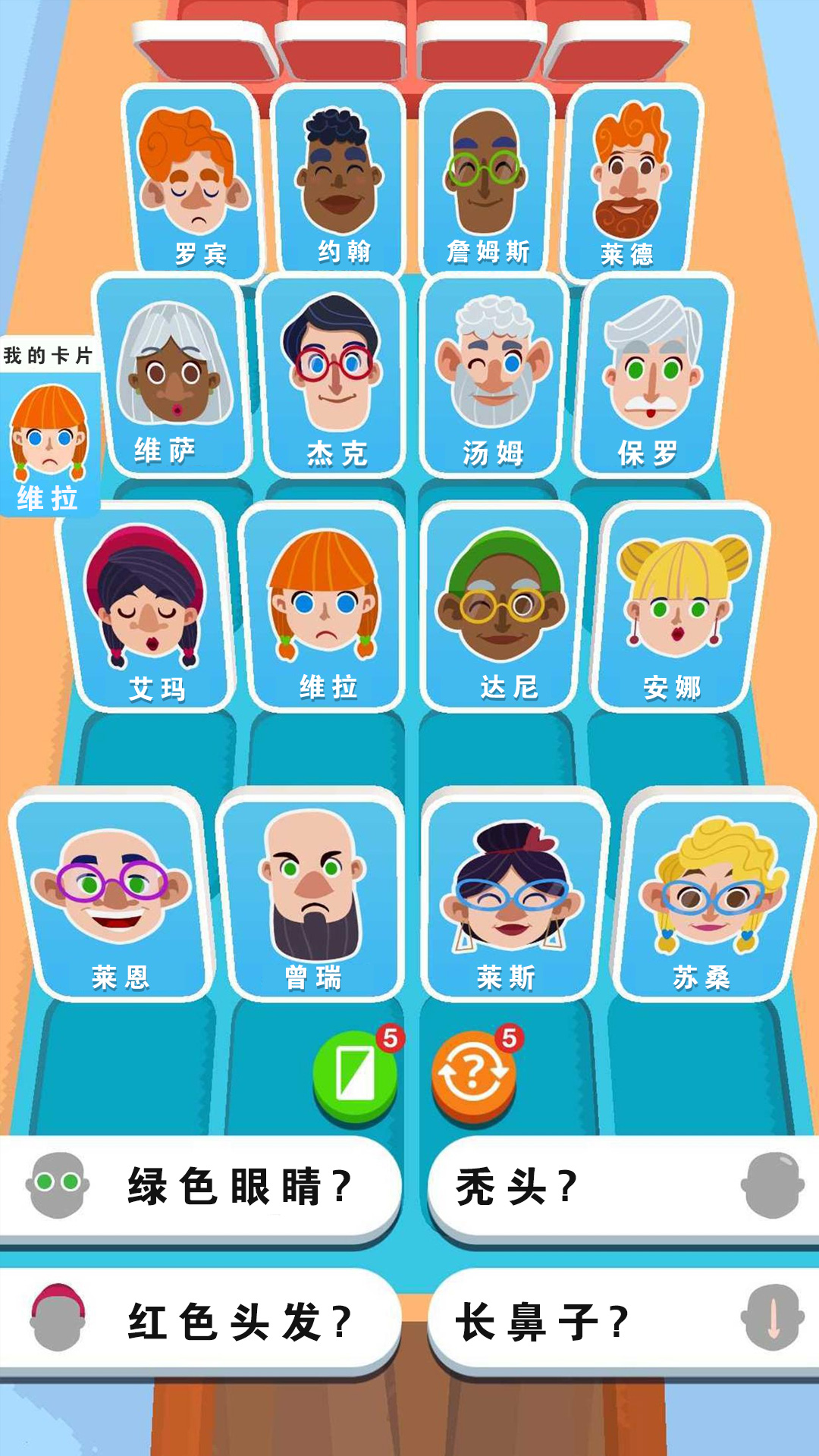Screen dimensions: 819x1456
Task: Select the 罗宾 character card
Action: pos(197,182)
